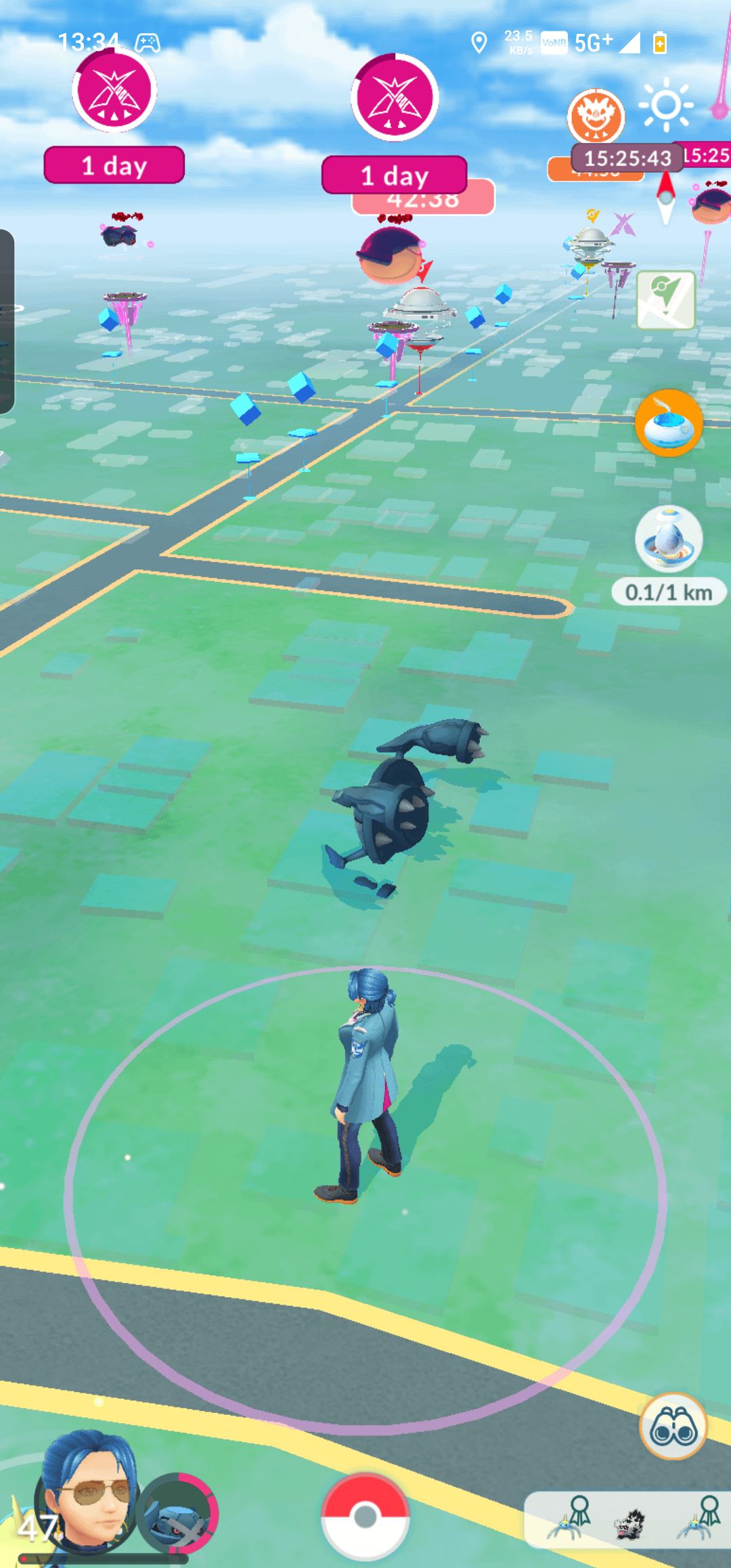
Task: Open the Routes map button
Action: pyautogui.click(x=666, y=300)
